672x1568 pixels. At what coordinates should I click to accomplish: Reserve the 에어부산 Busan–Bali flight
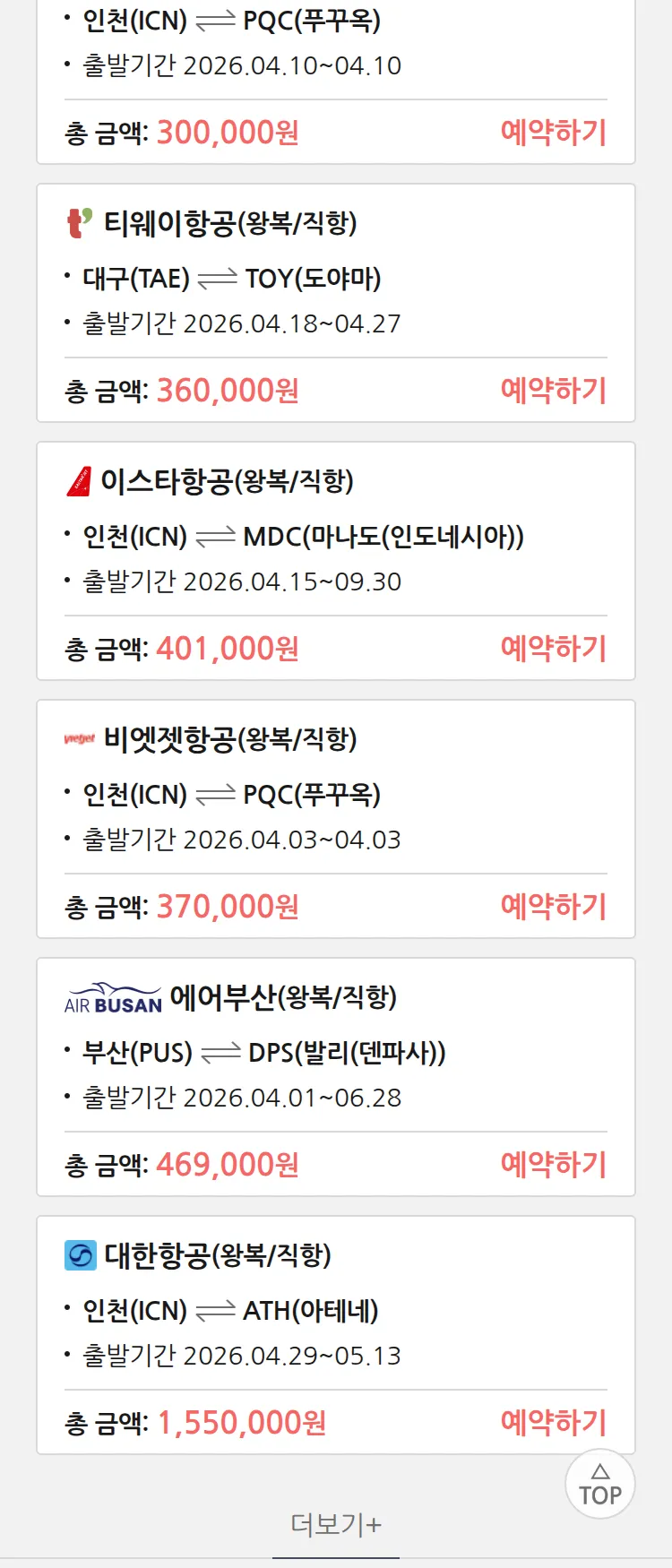[x=553, y=1165]
